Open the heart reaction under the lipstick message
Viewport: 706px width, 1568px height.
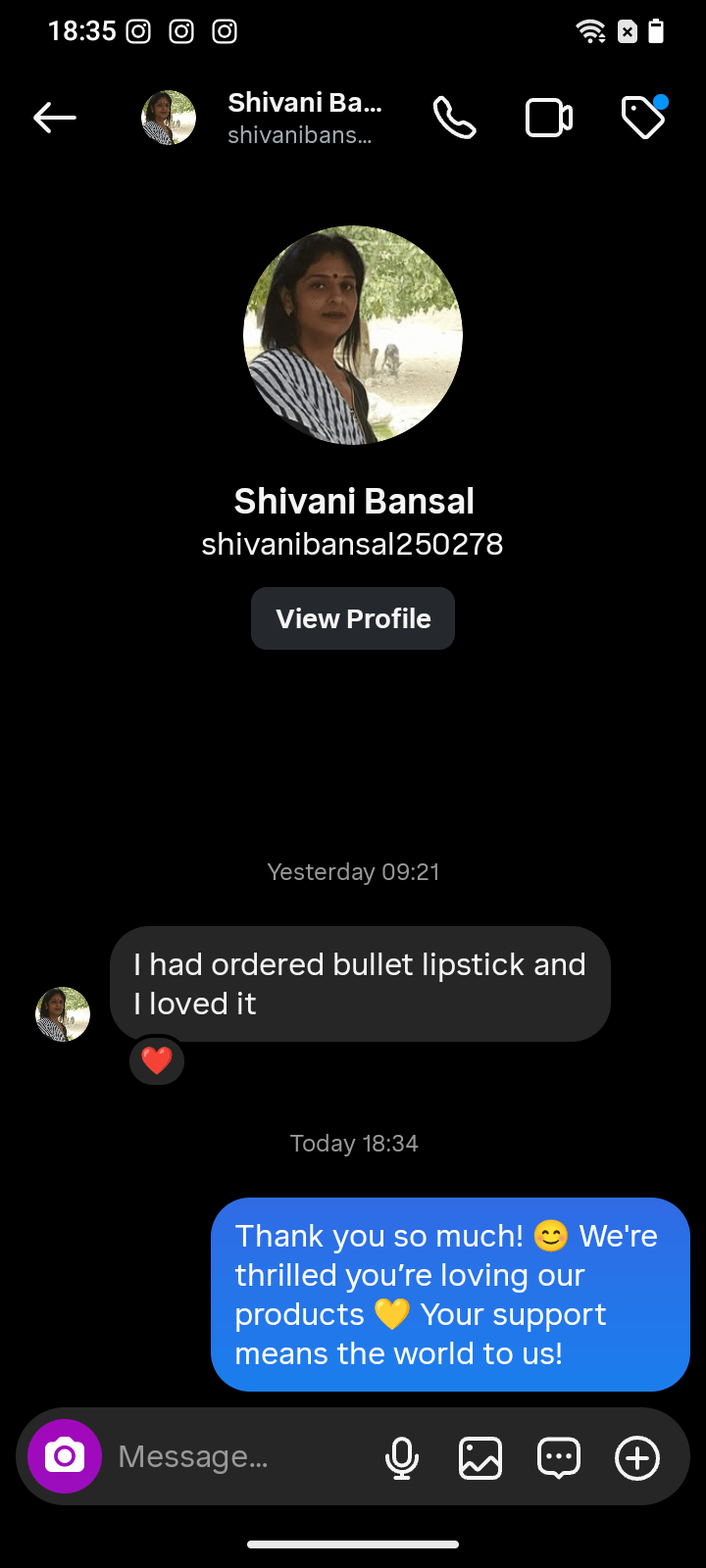(157, 1060)
